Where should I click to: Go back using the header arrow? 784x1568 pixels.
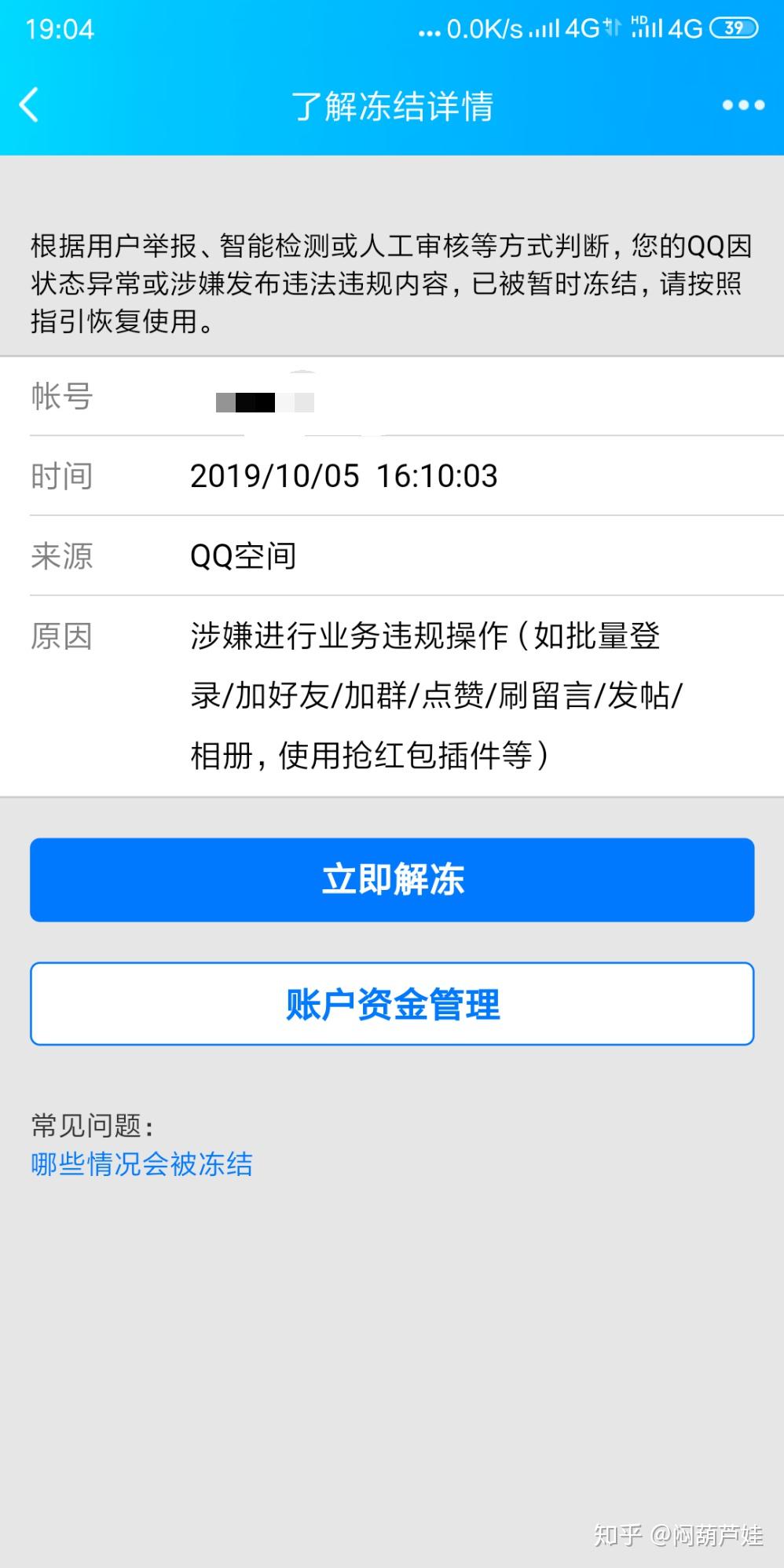tap(29, 105)
